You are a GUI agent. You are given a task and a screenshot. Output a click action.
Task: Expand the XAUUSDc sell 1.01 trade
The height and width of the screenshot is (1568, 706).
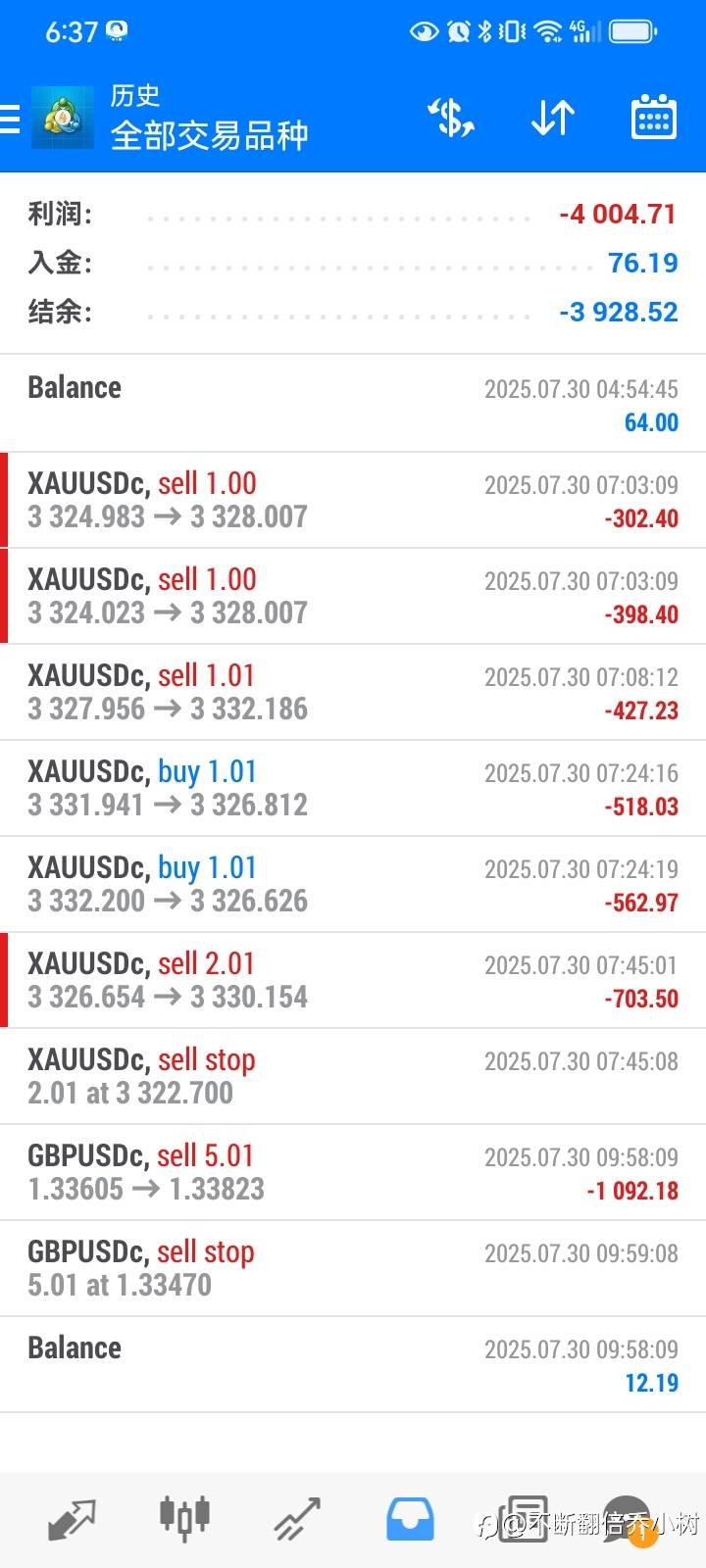coord(353,692)
